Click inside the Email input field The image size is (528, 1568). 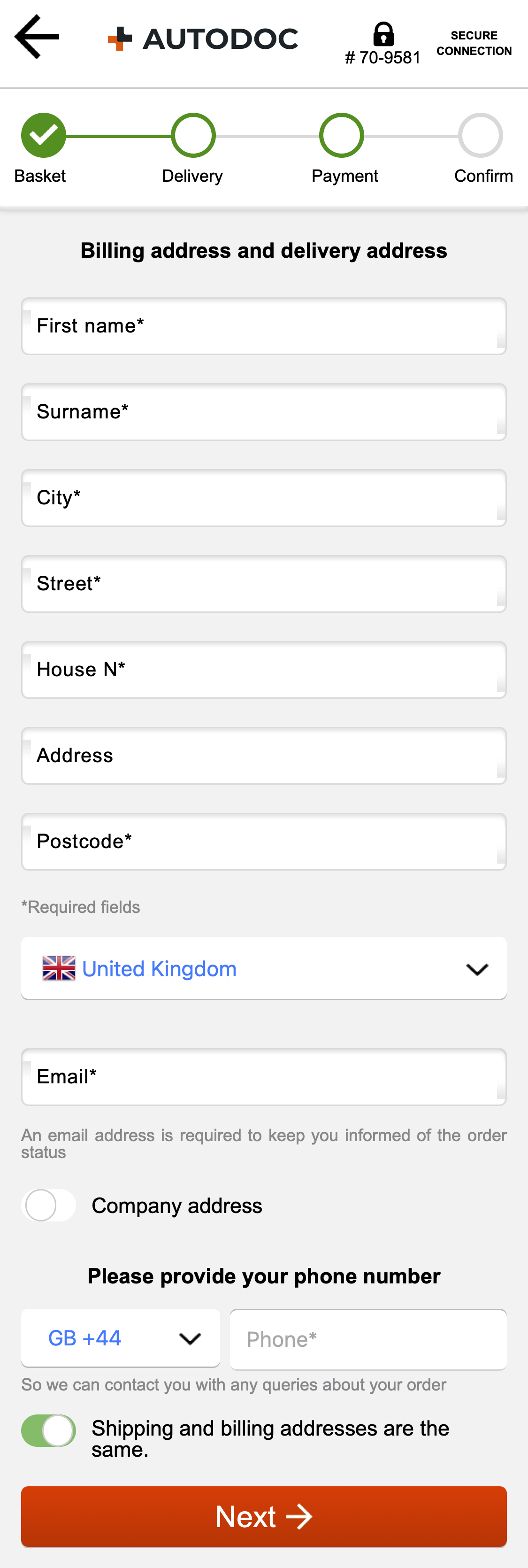point(263,1076)
